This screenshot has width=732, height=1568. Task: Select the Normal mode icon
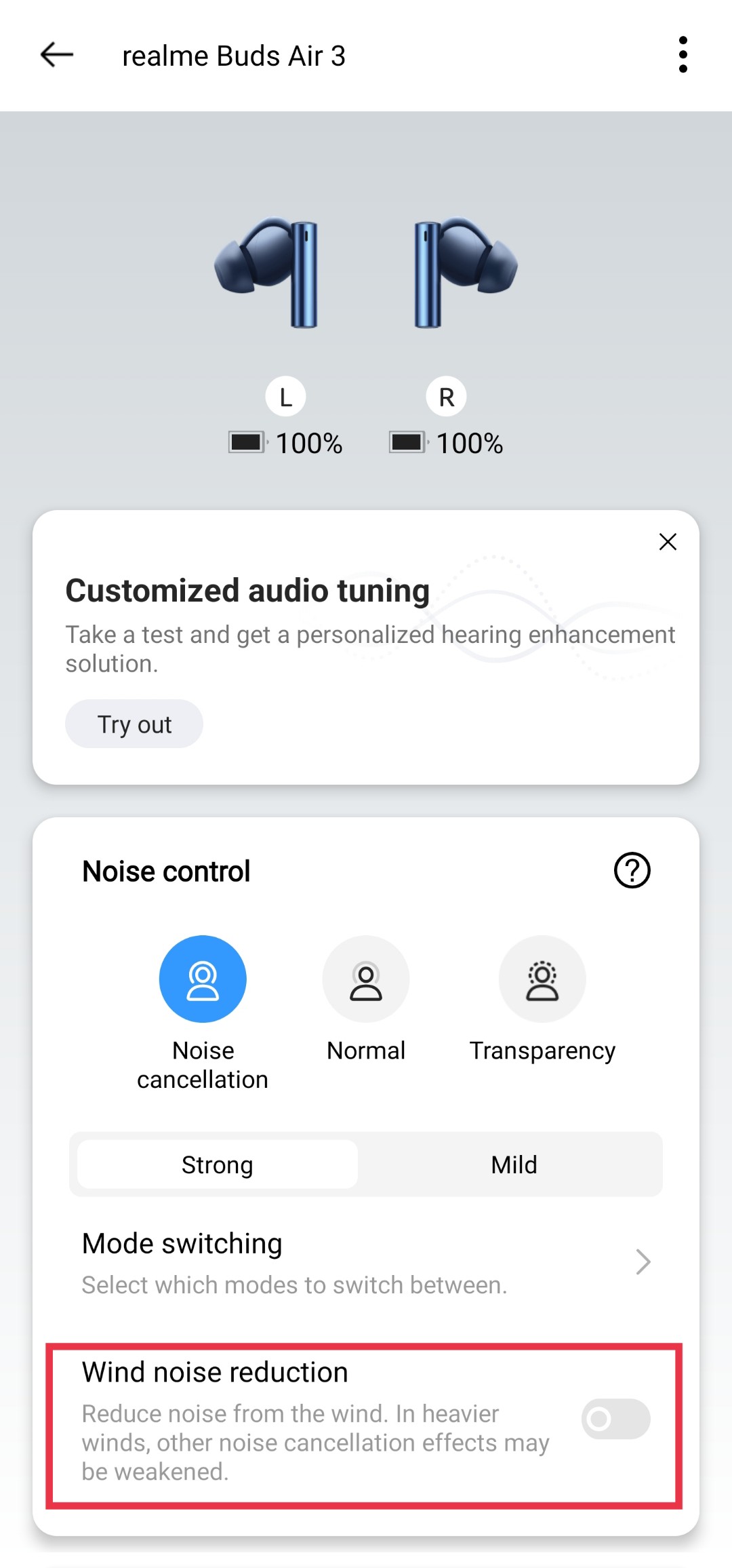pyautogui.click(x=365, y=979)
